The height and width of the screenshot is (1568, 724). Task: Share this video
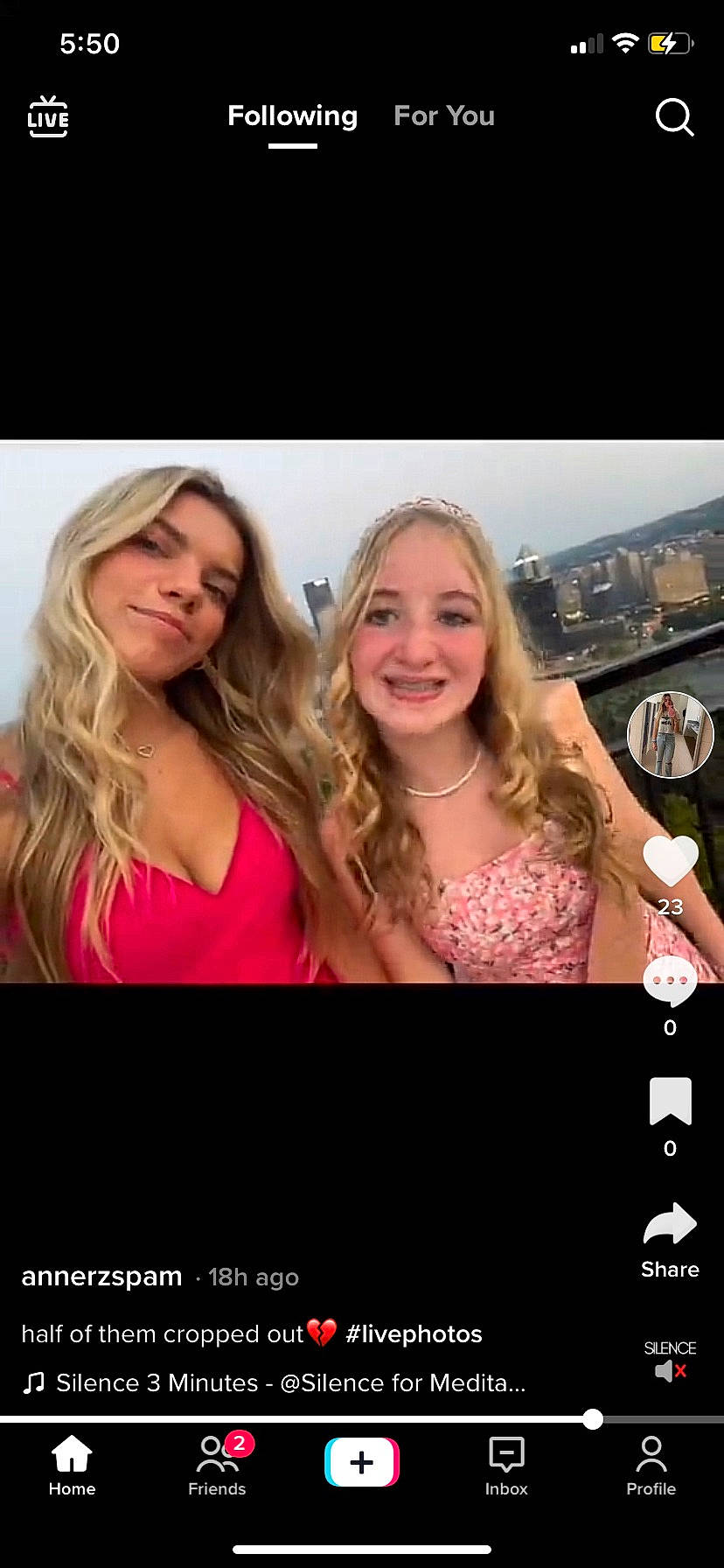pos(670,1225)
